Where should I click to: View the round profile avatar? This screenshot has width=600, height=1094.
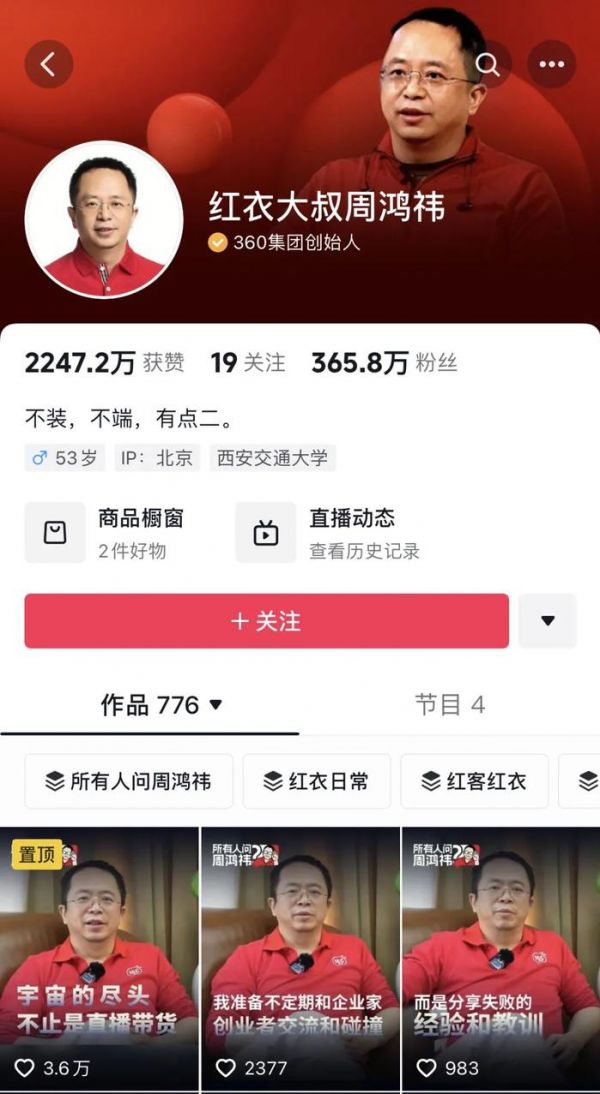point(104,219)
